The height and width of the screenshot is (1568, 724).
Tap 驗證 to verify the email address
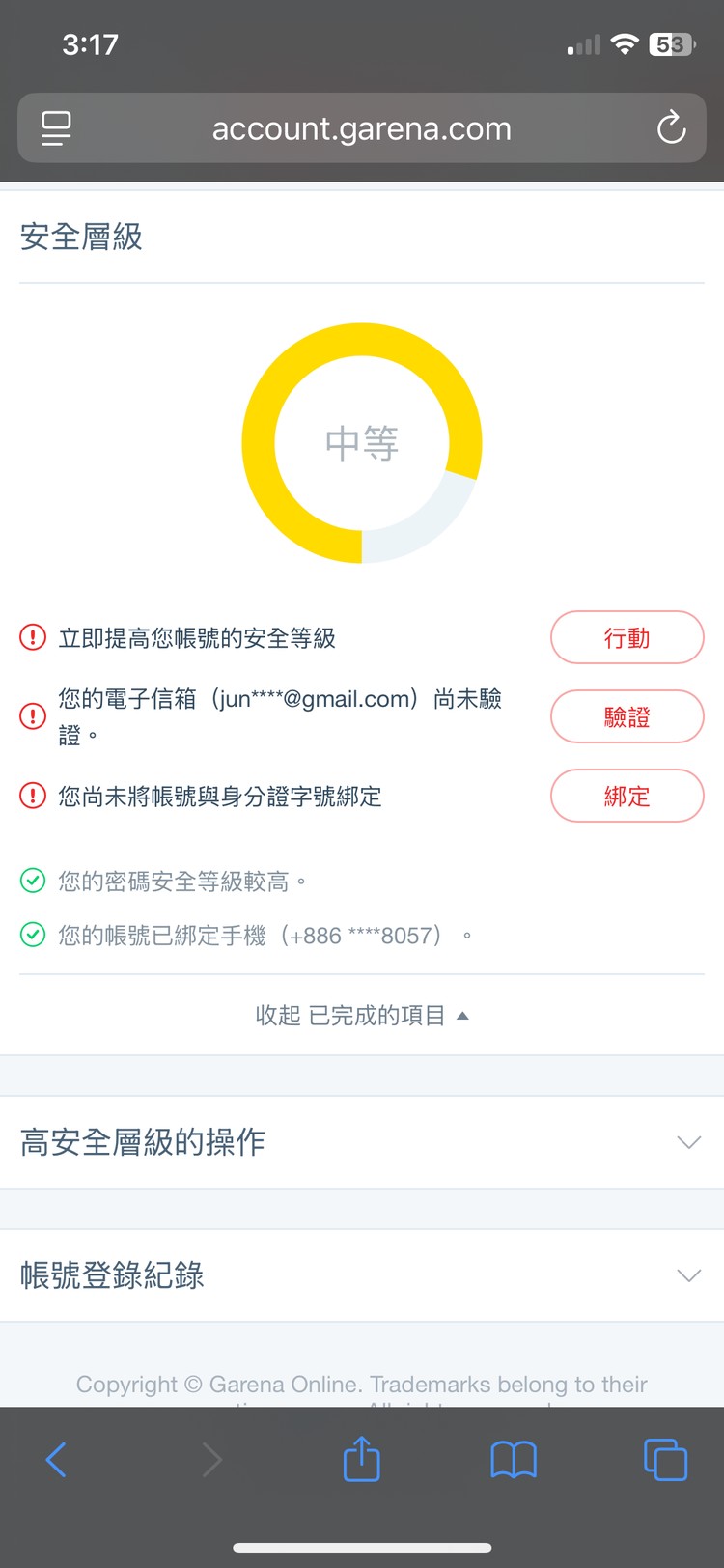pos(627,716)
